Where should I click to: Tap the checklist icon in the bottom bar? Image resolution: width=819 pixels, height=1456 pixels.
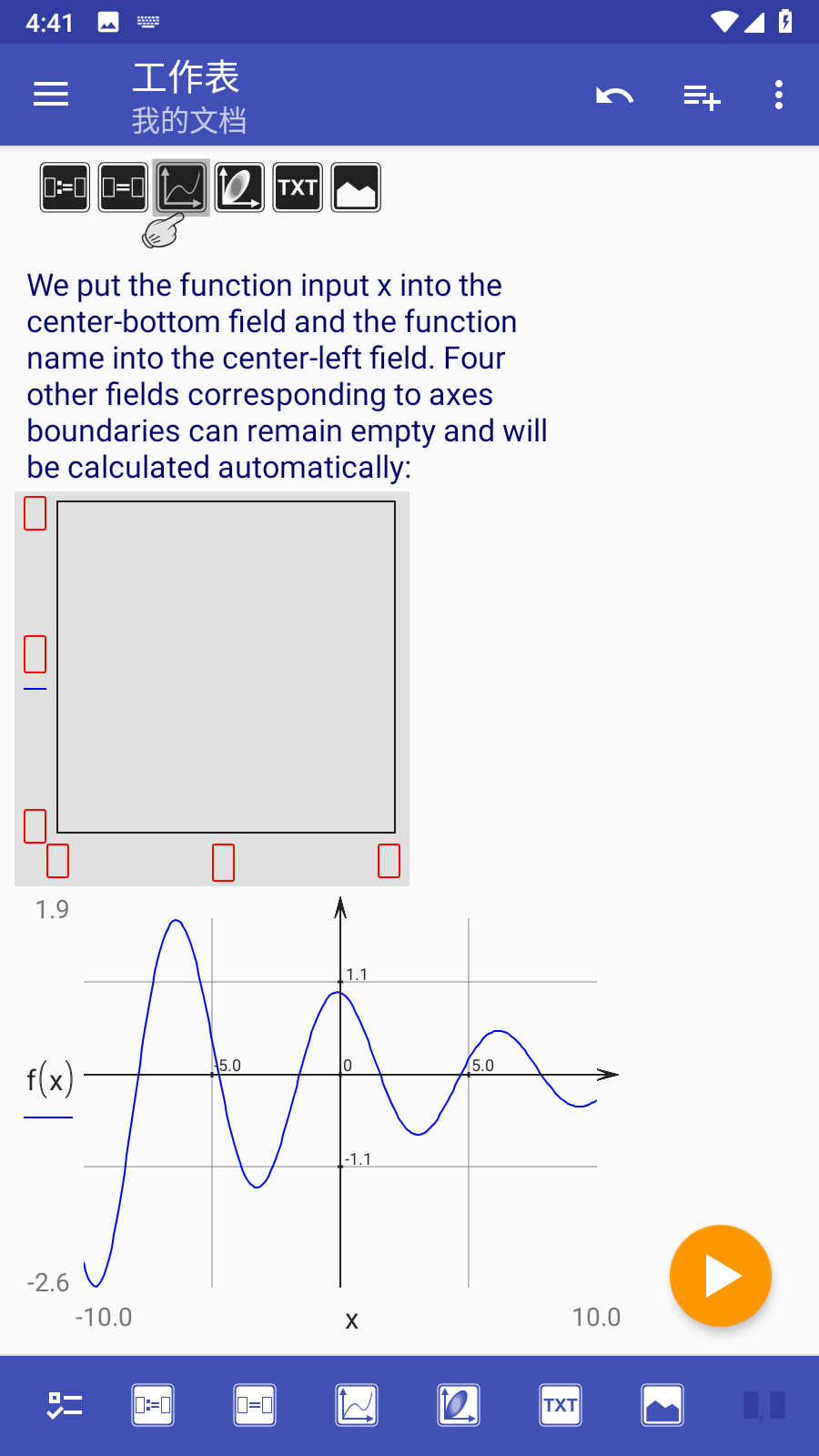coord(64,1404)
